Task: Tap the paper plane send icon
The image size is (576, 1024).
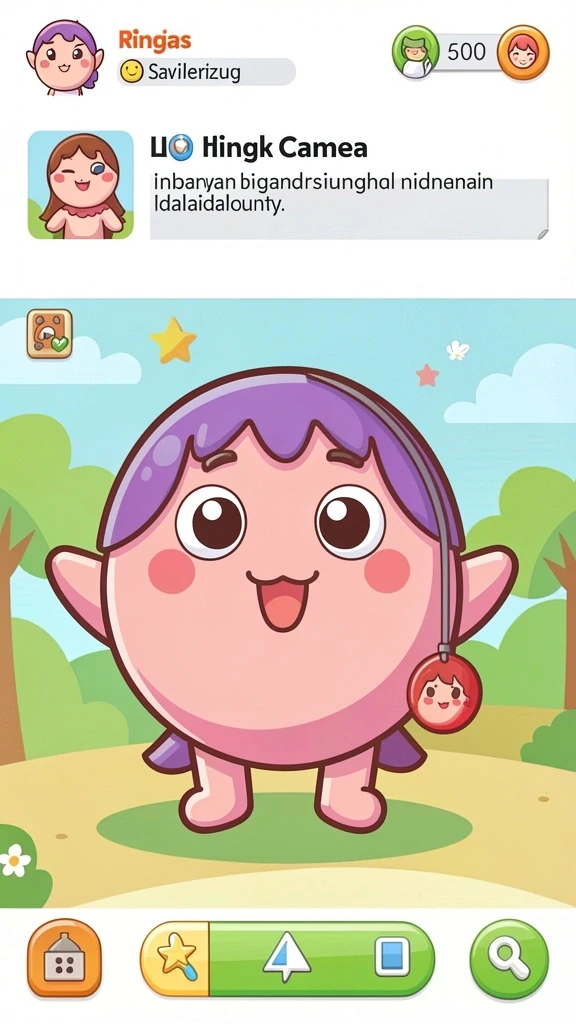Action: (287, 959)
